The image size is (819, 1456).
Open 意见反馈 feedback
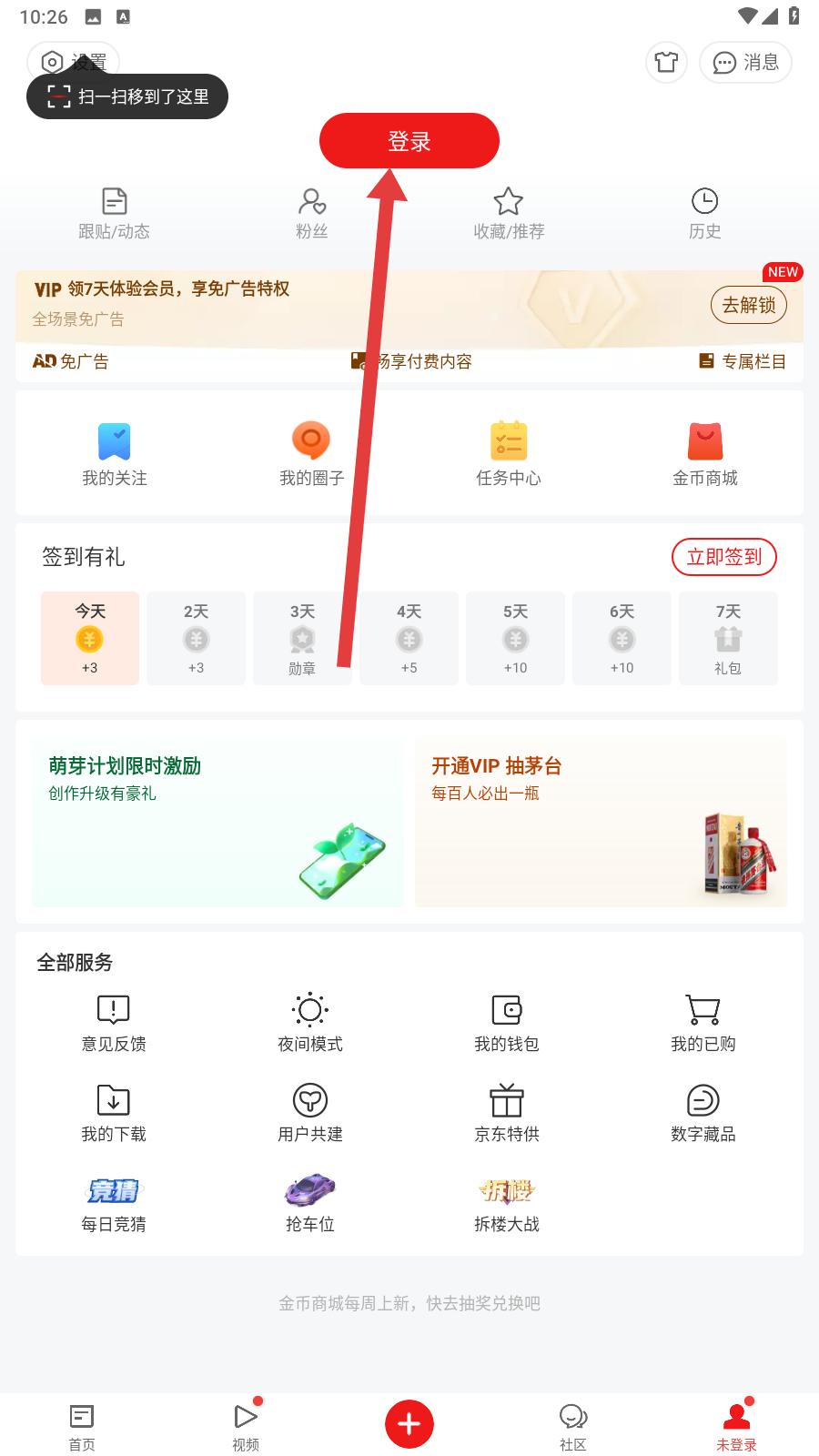coord(114,1023)
